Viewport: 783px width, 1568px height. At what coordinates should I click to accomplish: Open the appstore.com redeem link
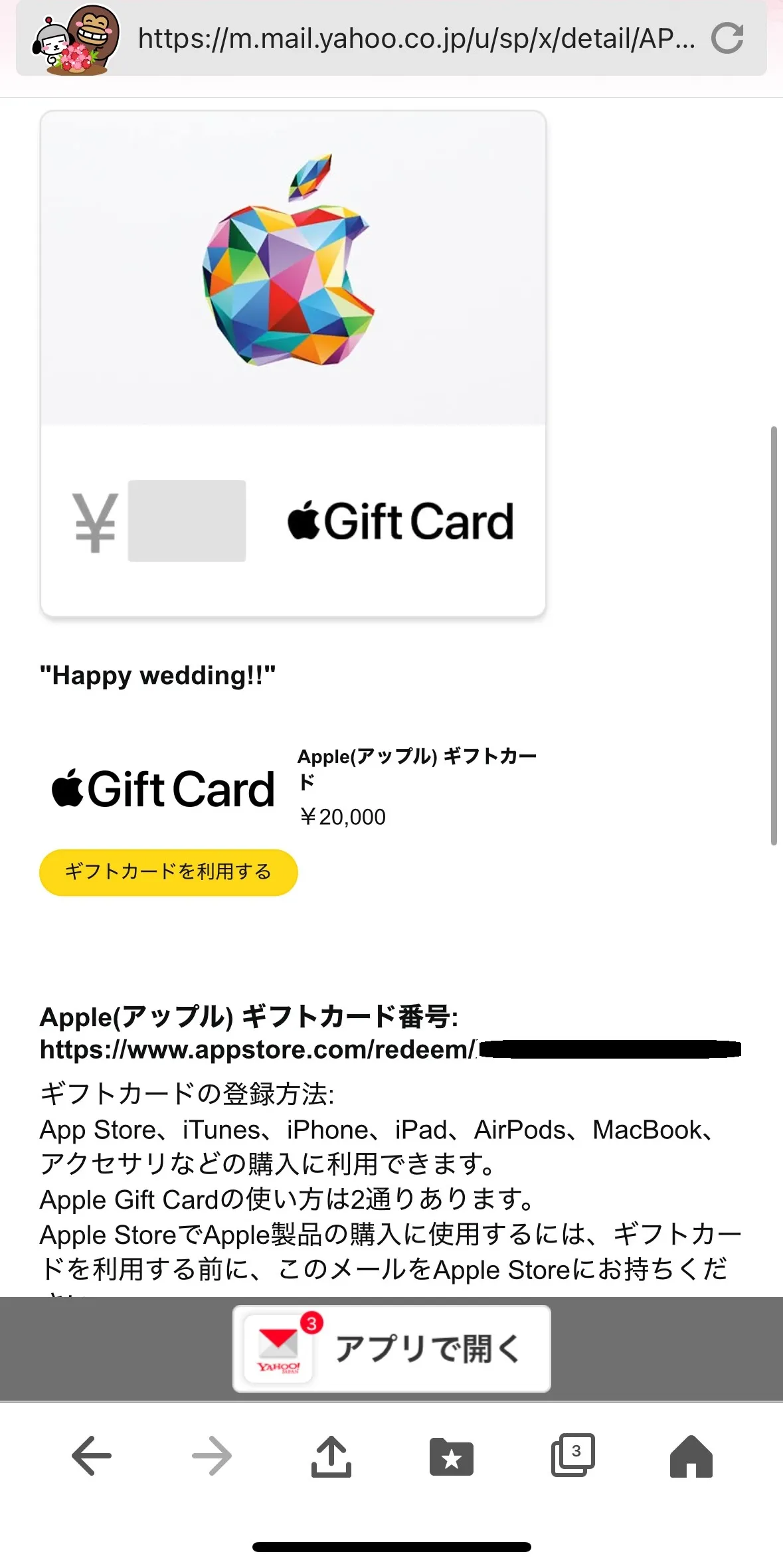[258, 1050]
